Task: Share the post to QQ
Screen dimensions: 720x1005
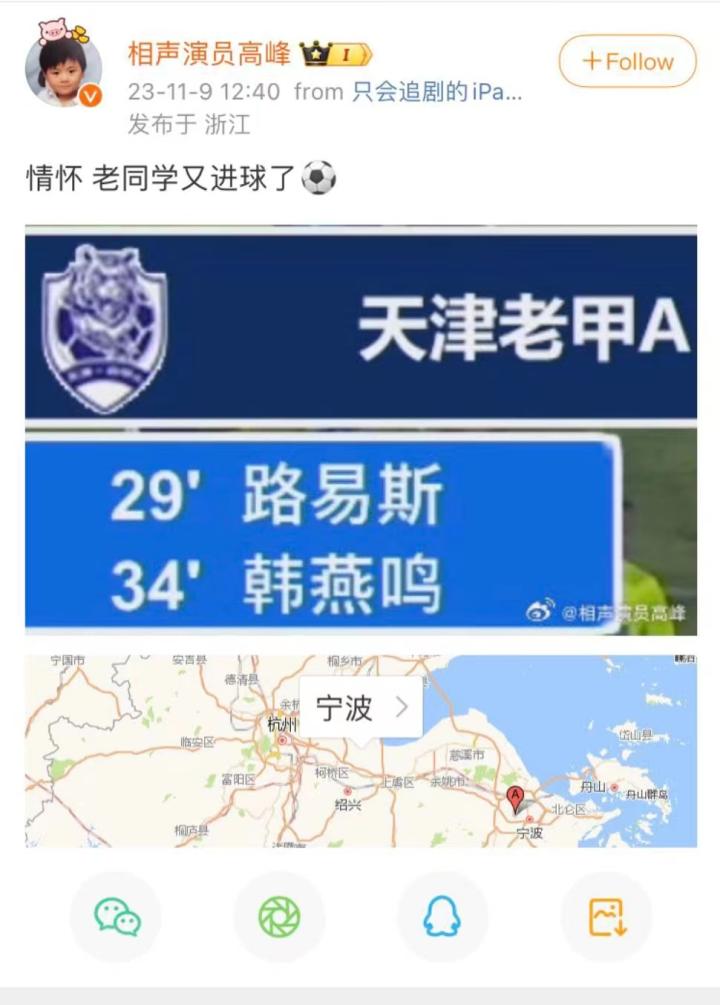Action: [442, 916]
